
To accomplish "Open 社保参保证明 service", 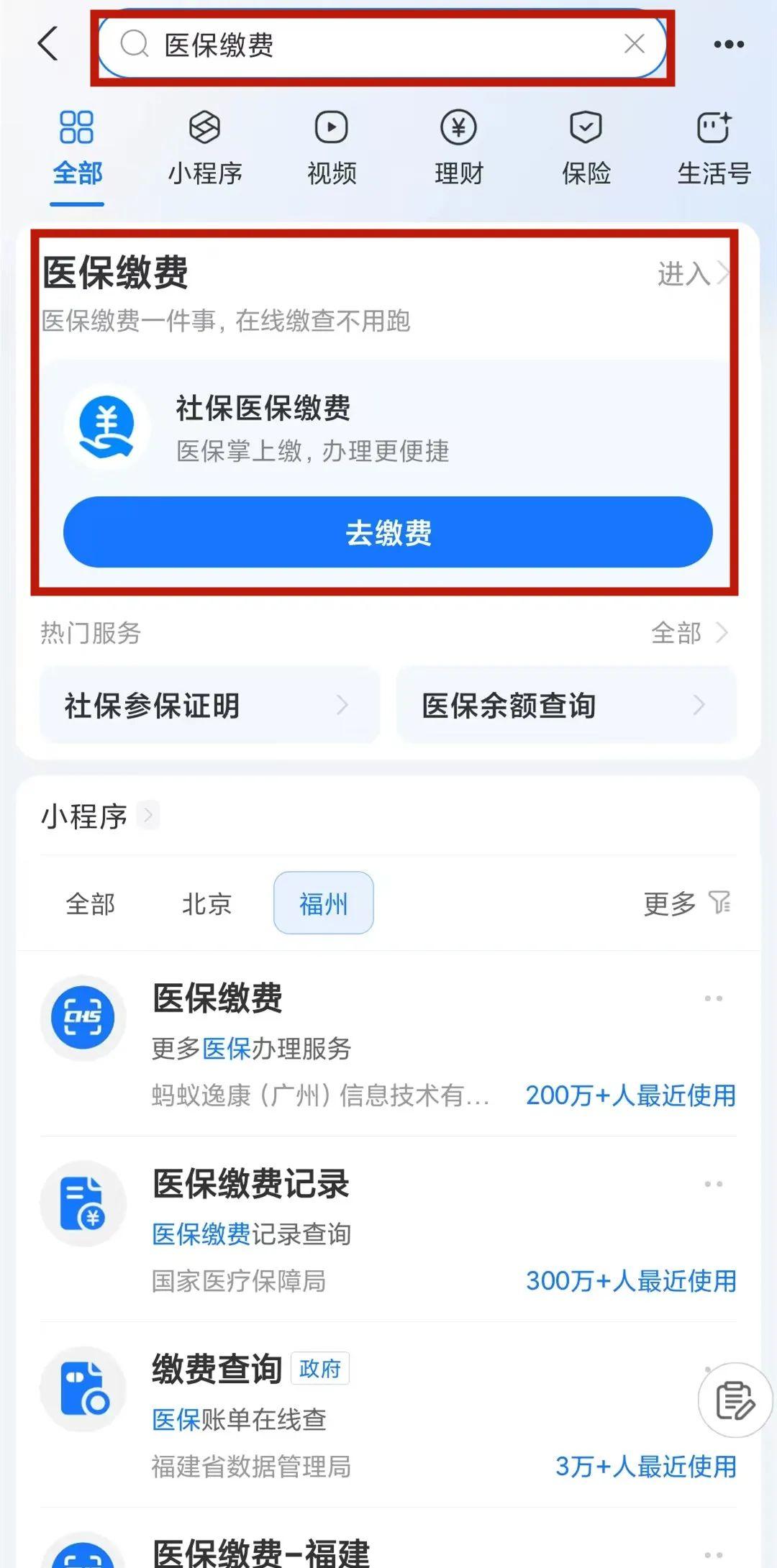I will point(209,705).
